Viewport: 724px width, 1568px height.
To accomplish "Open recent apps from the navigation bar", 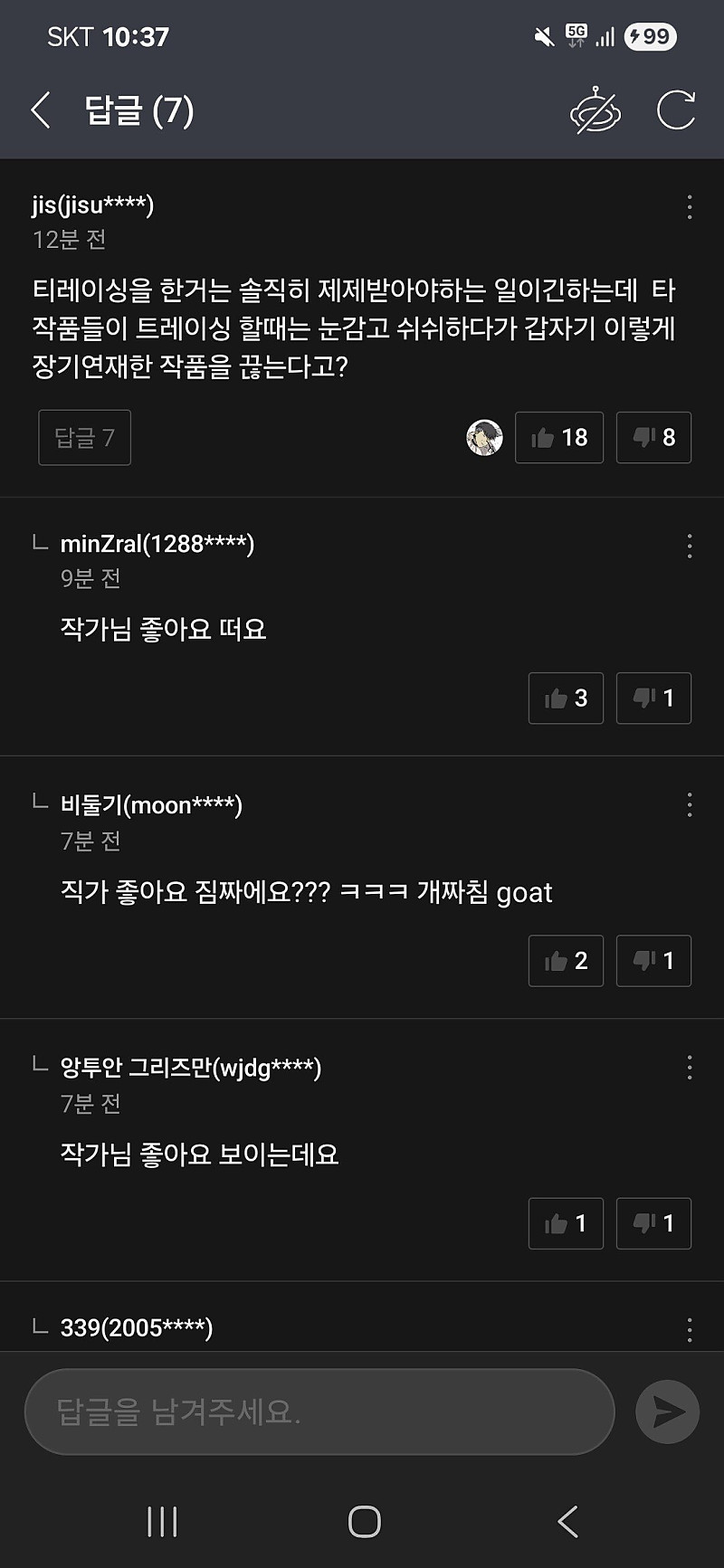I will (x=161, y=1523).
